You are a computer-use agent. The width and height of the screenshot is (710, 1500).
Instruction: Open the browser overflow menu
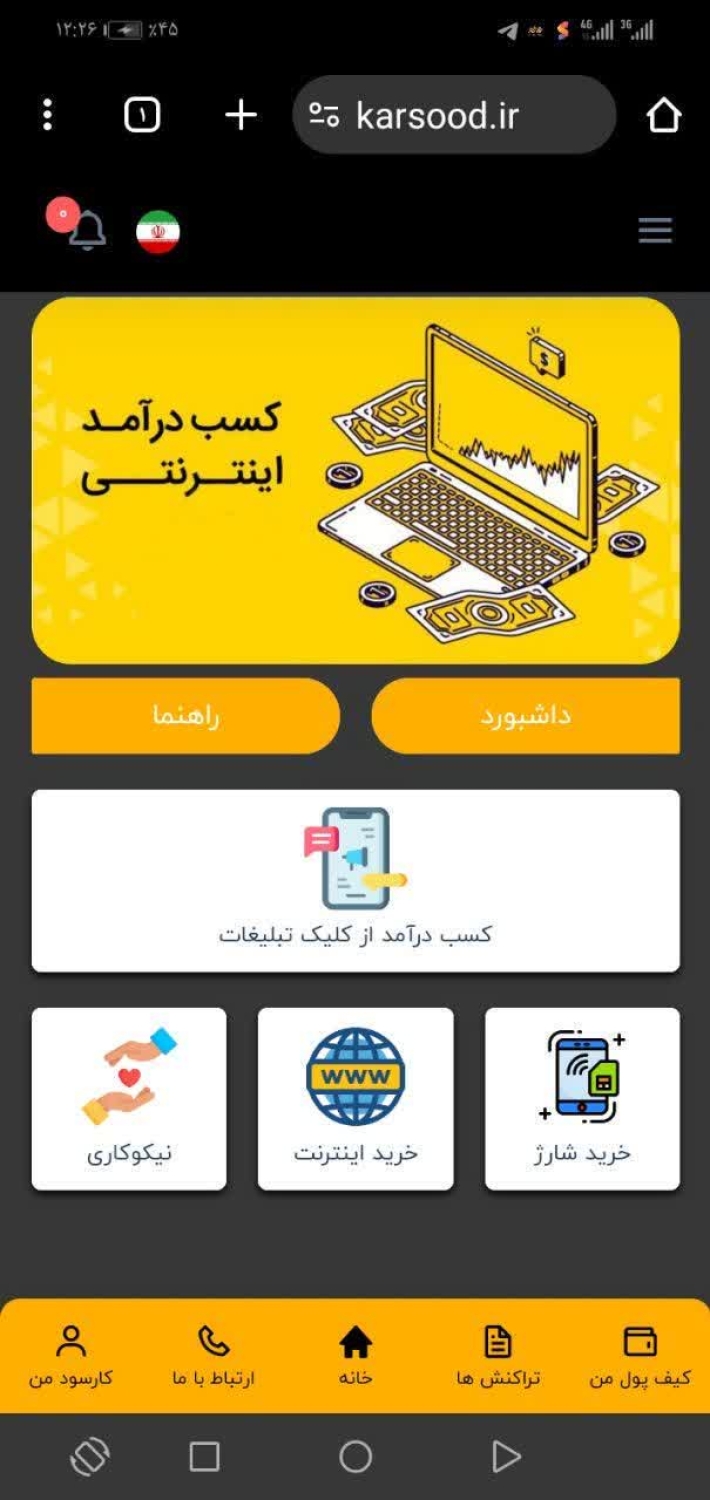tap(47, 115)
